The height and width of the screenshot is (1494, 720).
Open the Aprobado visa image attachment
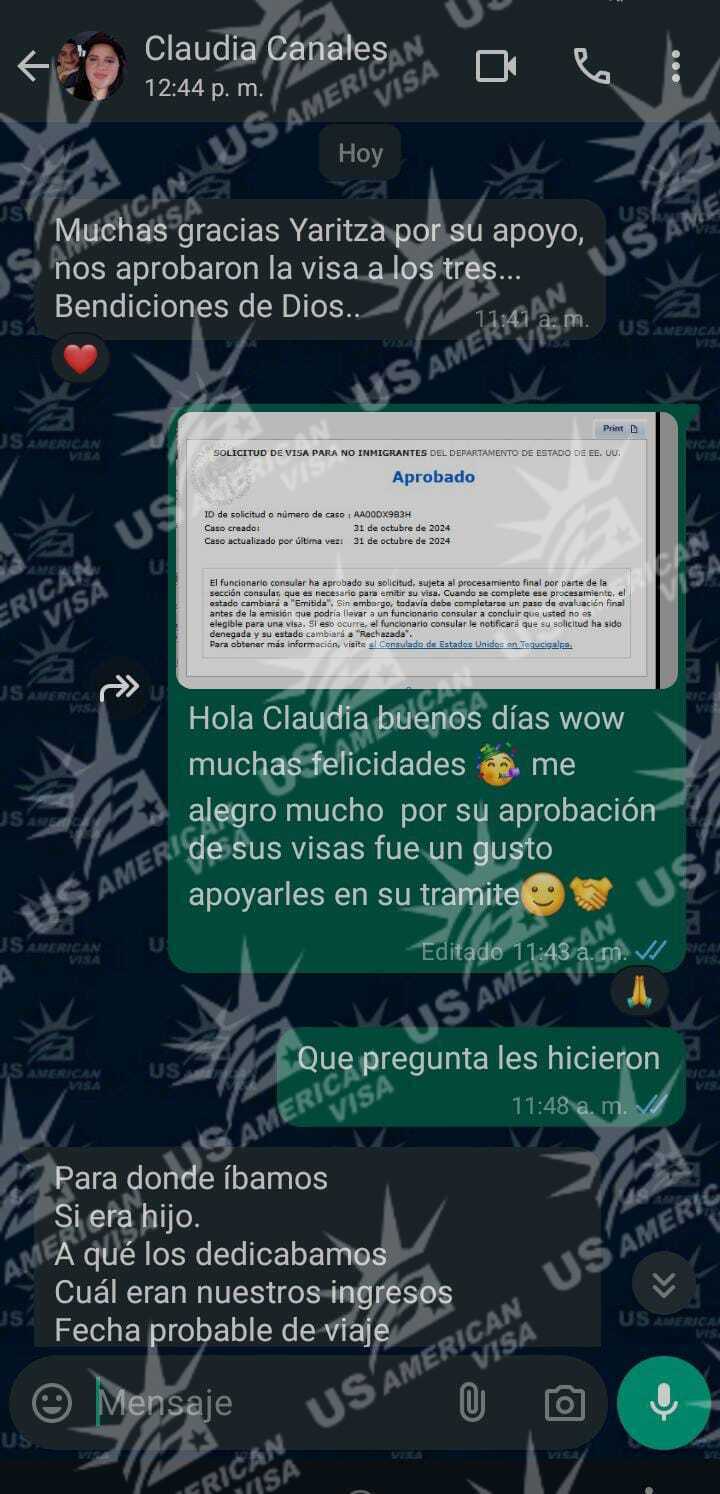click(427, 551)
